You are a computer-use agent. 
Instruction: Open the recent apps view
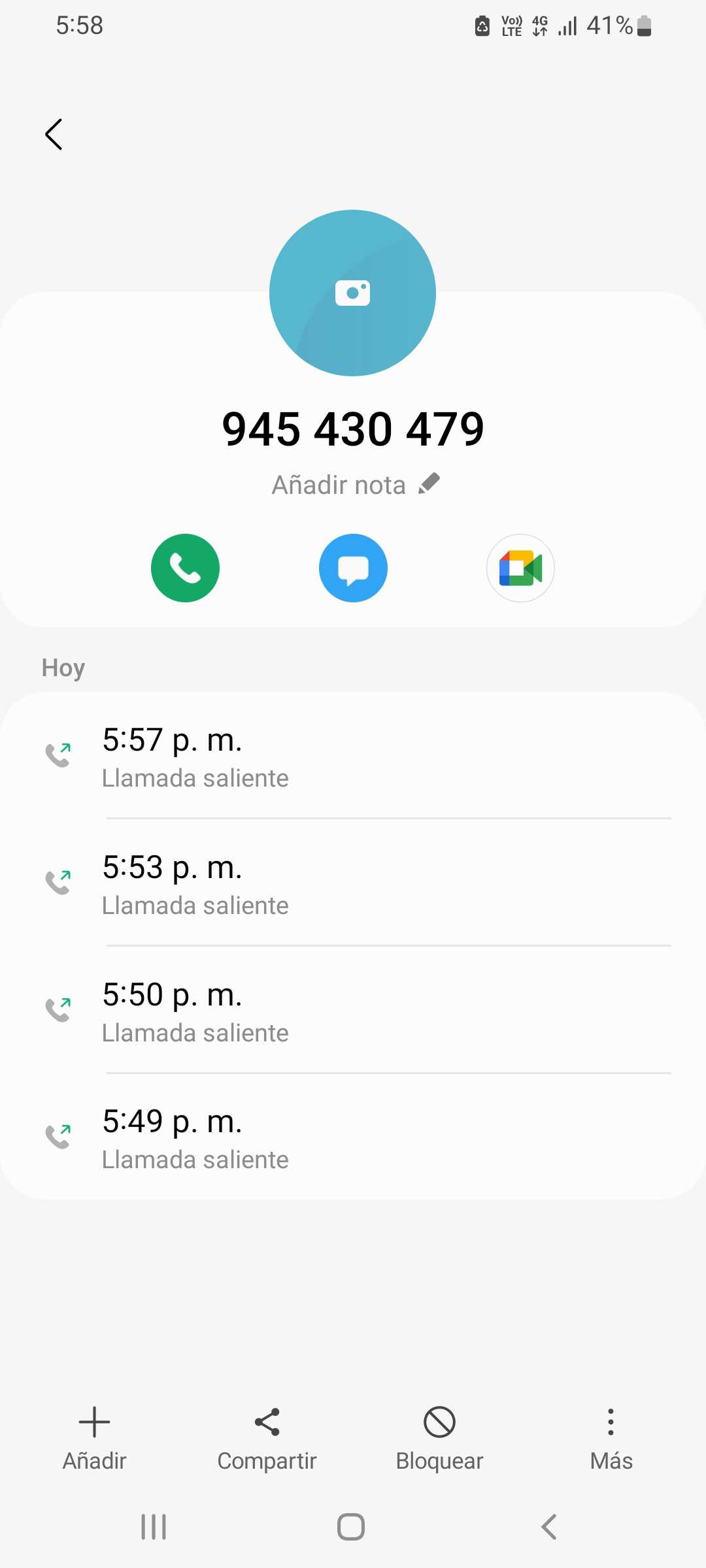coord(154,1527)
